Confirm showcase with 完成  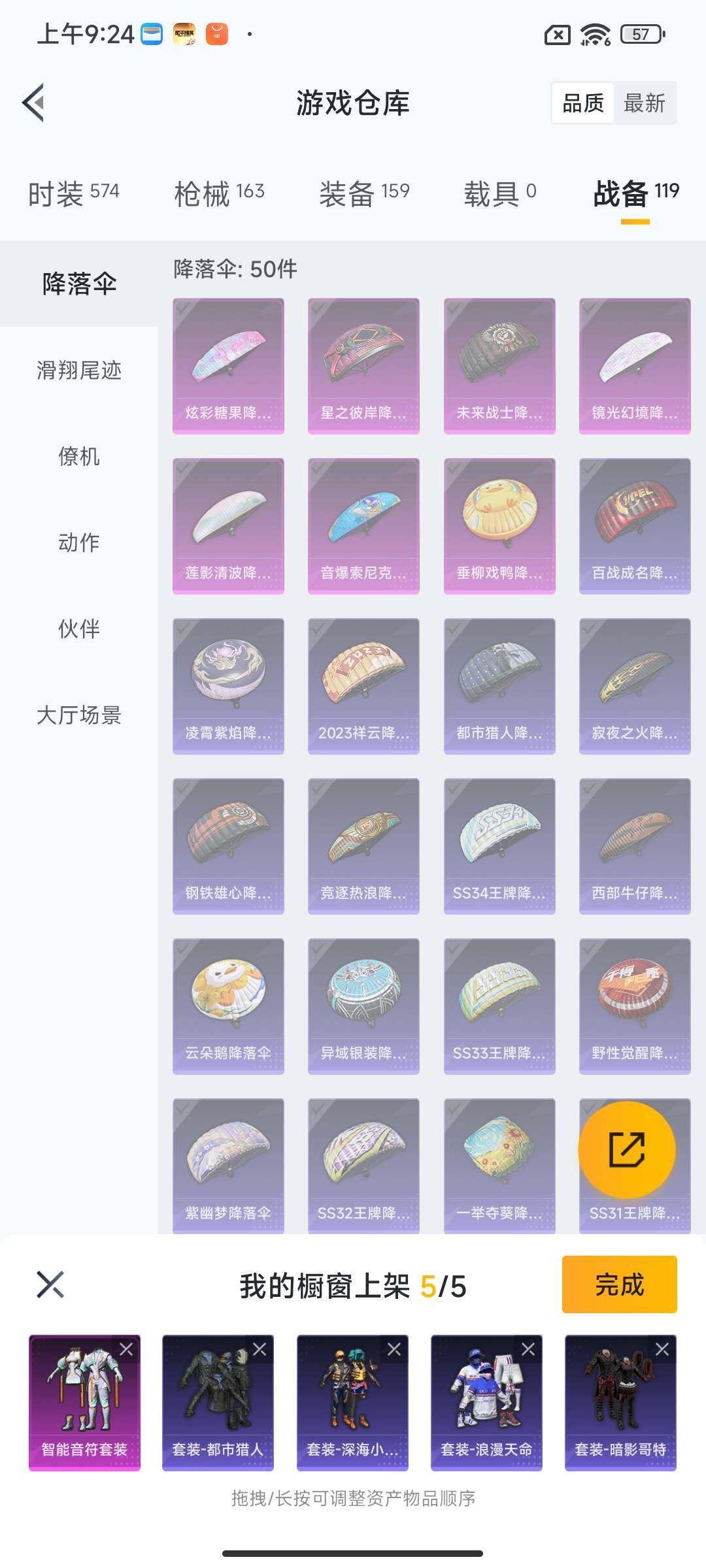coord(619,1284)
